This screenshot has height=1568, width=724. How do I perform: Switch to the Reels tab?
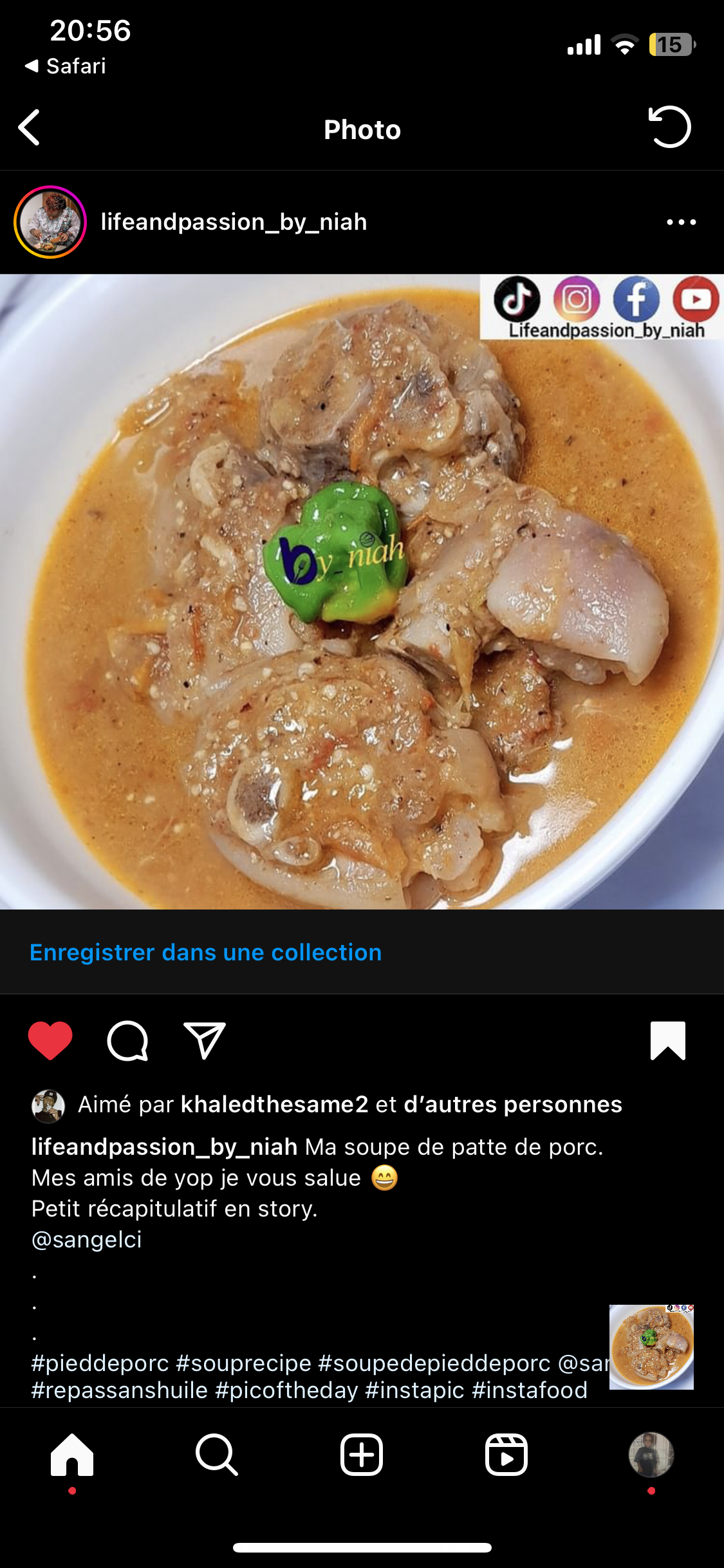click(506, 1455)
